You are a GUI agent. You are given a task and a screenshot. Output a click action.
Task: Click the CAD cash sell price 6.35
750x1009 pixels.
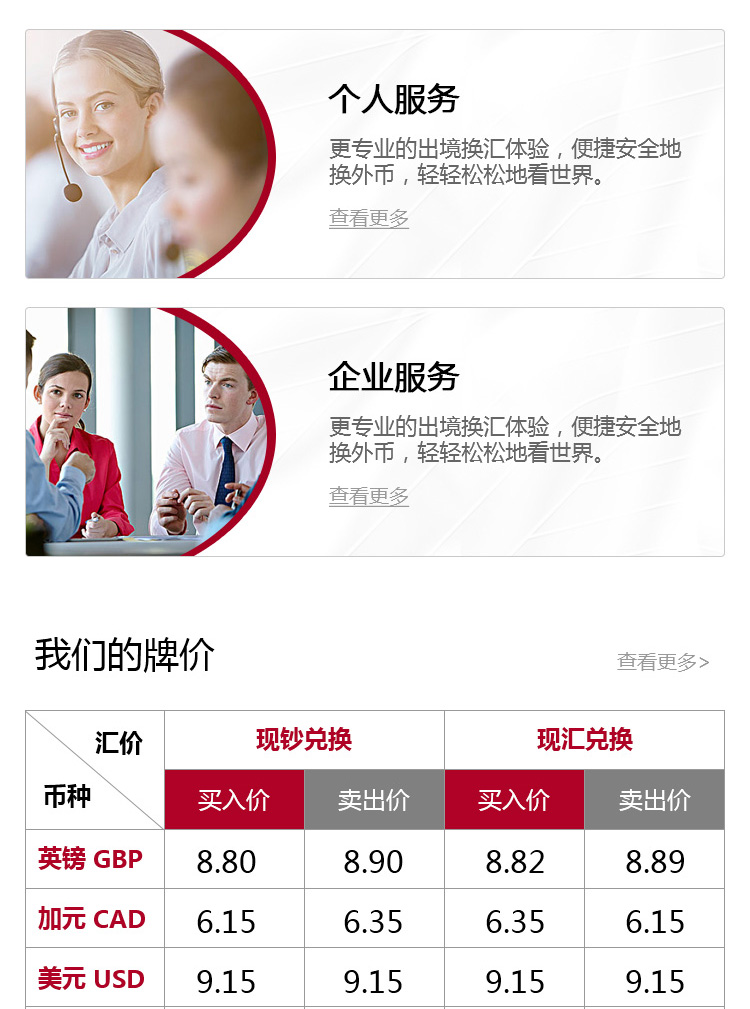tap(374, 917)
